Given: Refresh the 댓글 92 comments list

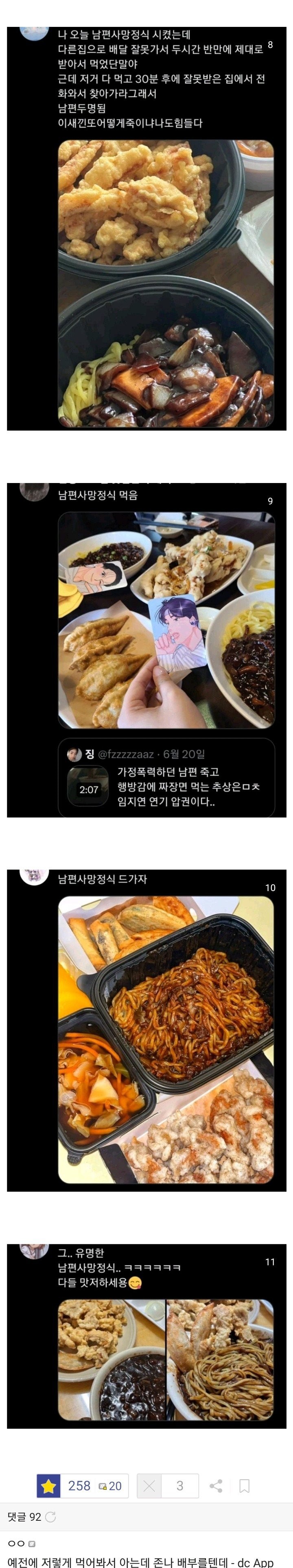Looking at the screenshot, I should [51, 1516].
